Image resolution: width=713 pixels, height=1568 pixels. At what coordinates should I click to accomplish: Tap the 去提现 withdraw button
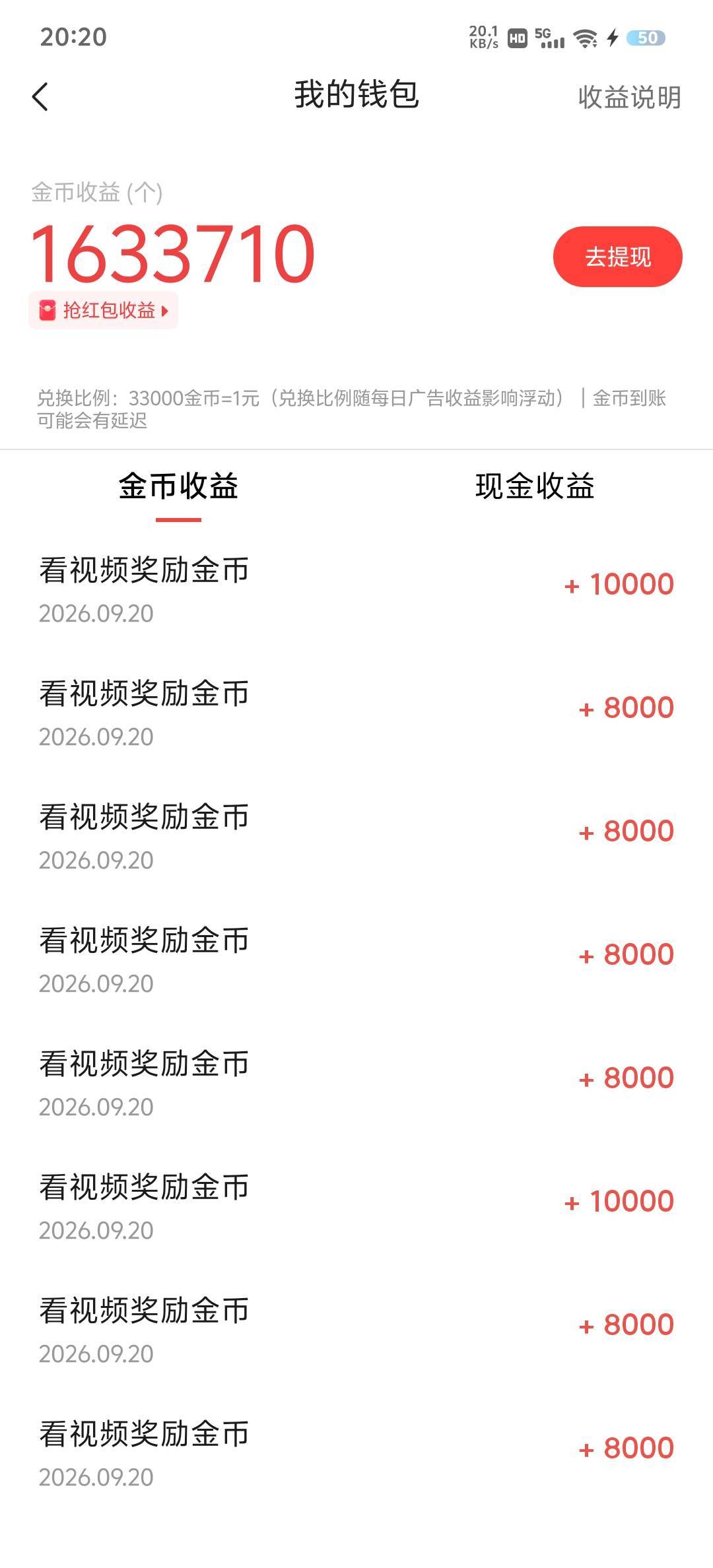617,257
